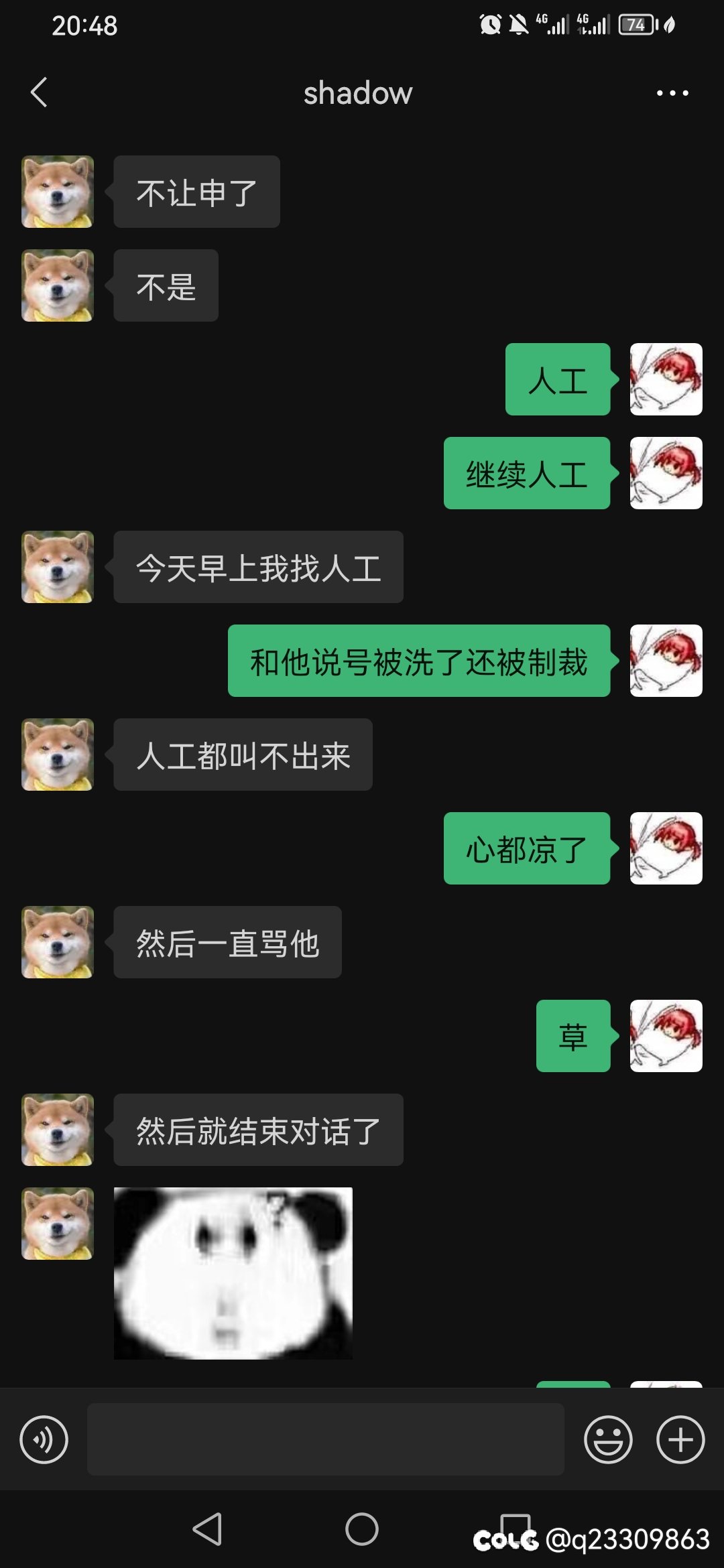
Task: Open the plus attachments panel
Action: click(680, 1439)
